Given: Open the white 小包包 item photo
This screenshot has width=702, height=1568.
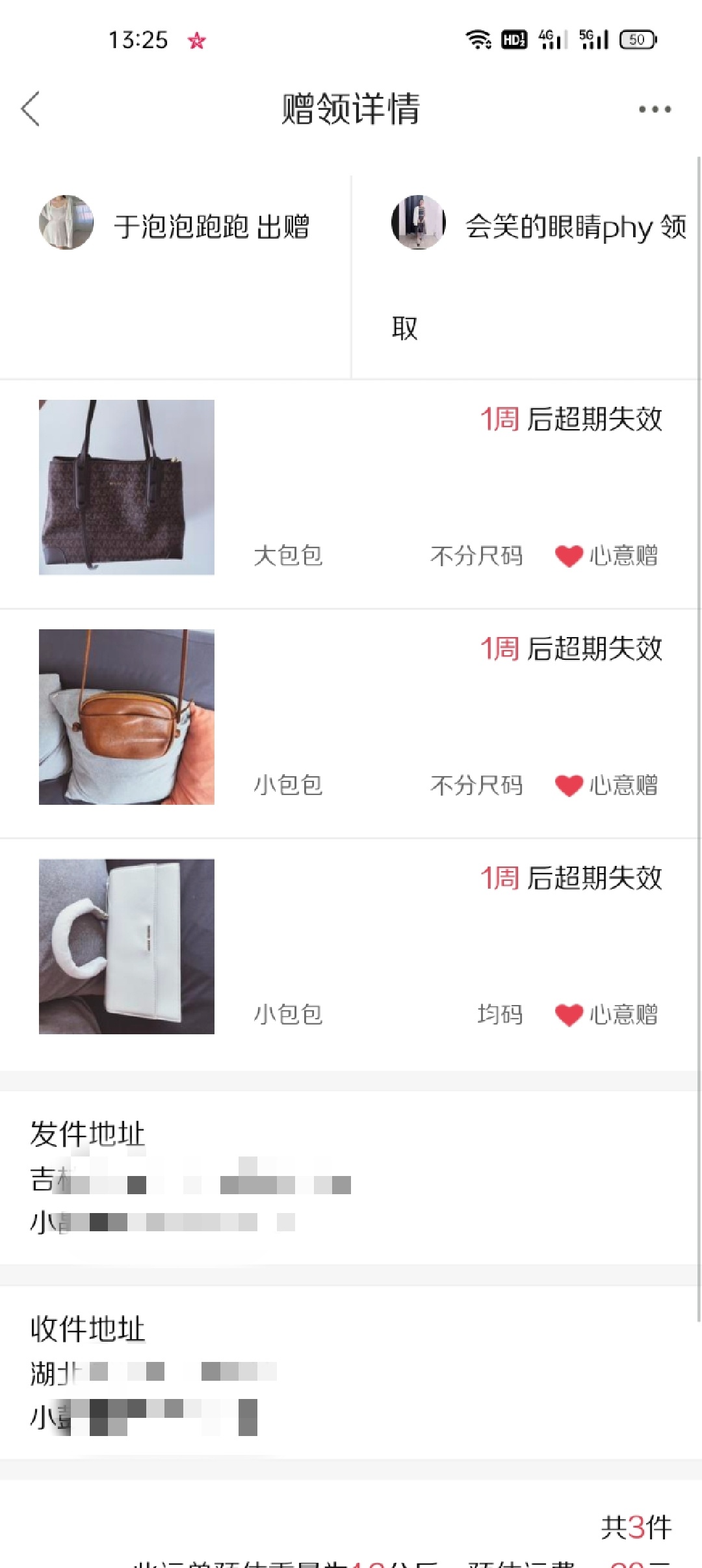Looking at the screenshot, I should coord(127,947).
